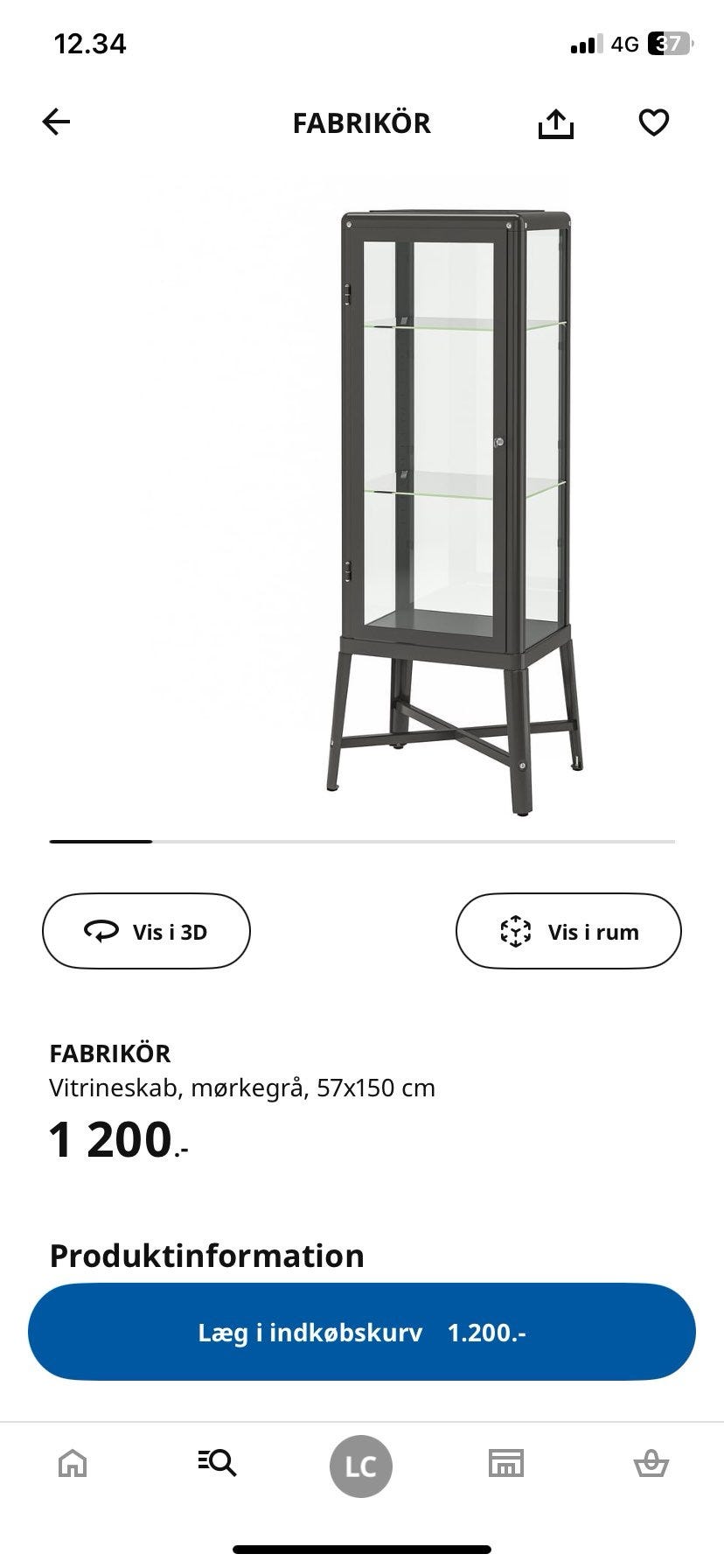Screen dimensions: 724x1568
Task: Launch Vis i rum AR view
Action: click(x=567, y=931)
